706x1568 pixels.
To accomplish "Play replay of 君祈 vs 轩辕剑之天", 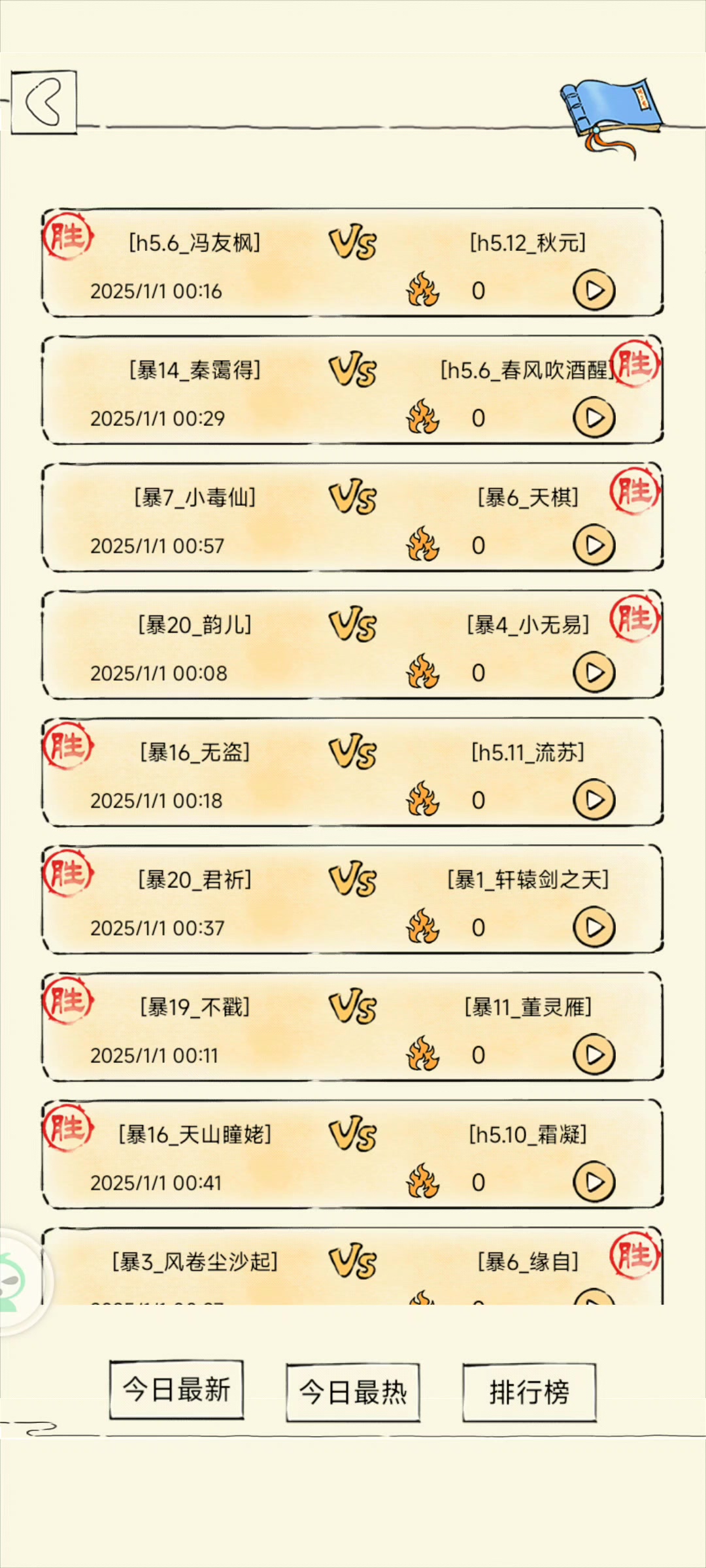I will (x=594, y=928).
